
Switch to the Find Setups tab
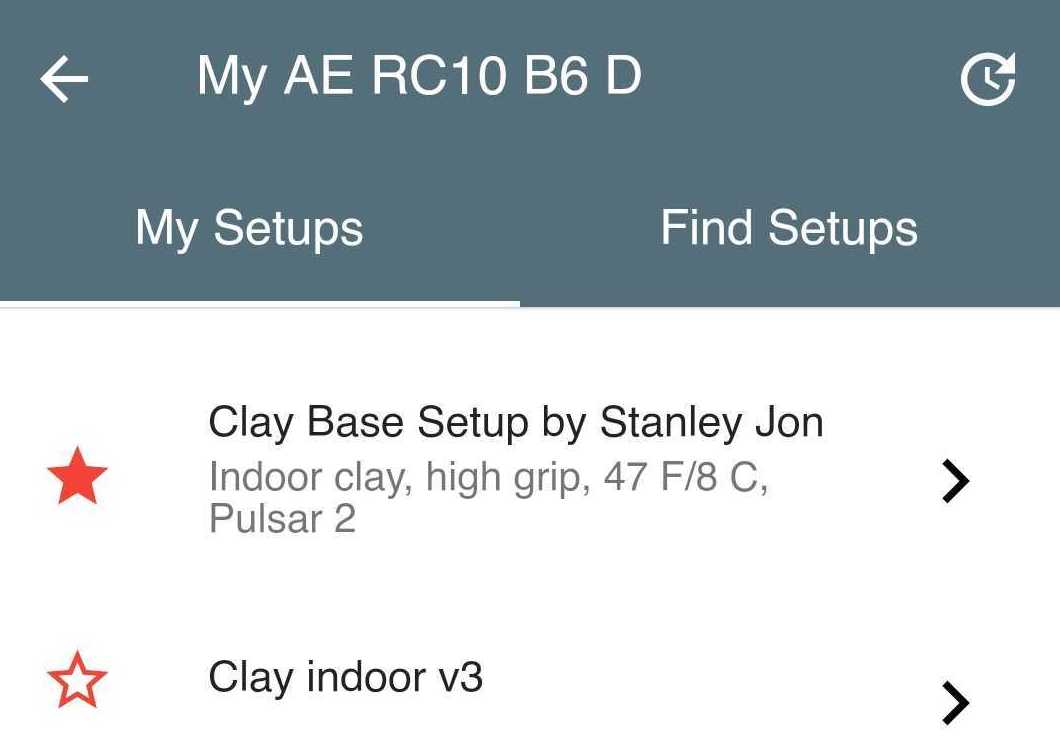(789, 229)
